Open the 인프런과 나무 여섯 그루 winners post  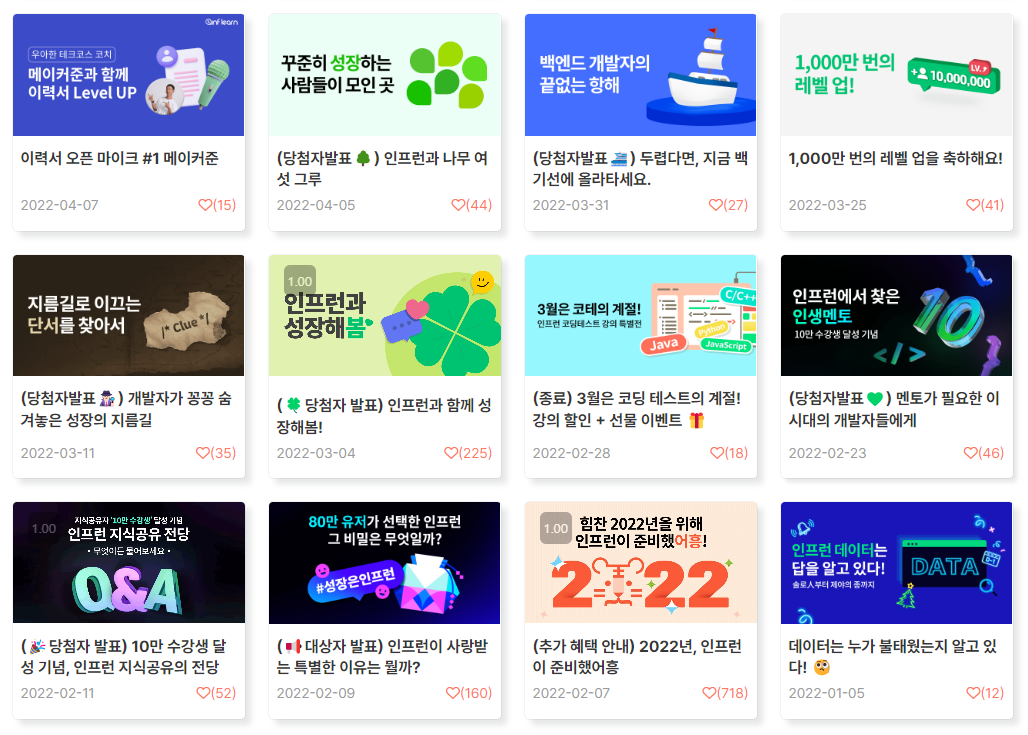pyautogui.click(x=383, y=168)
